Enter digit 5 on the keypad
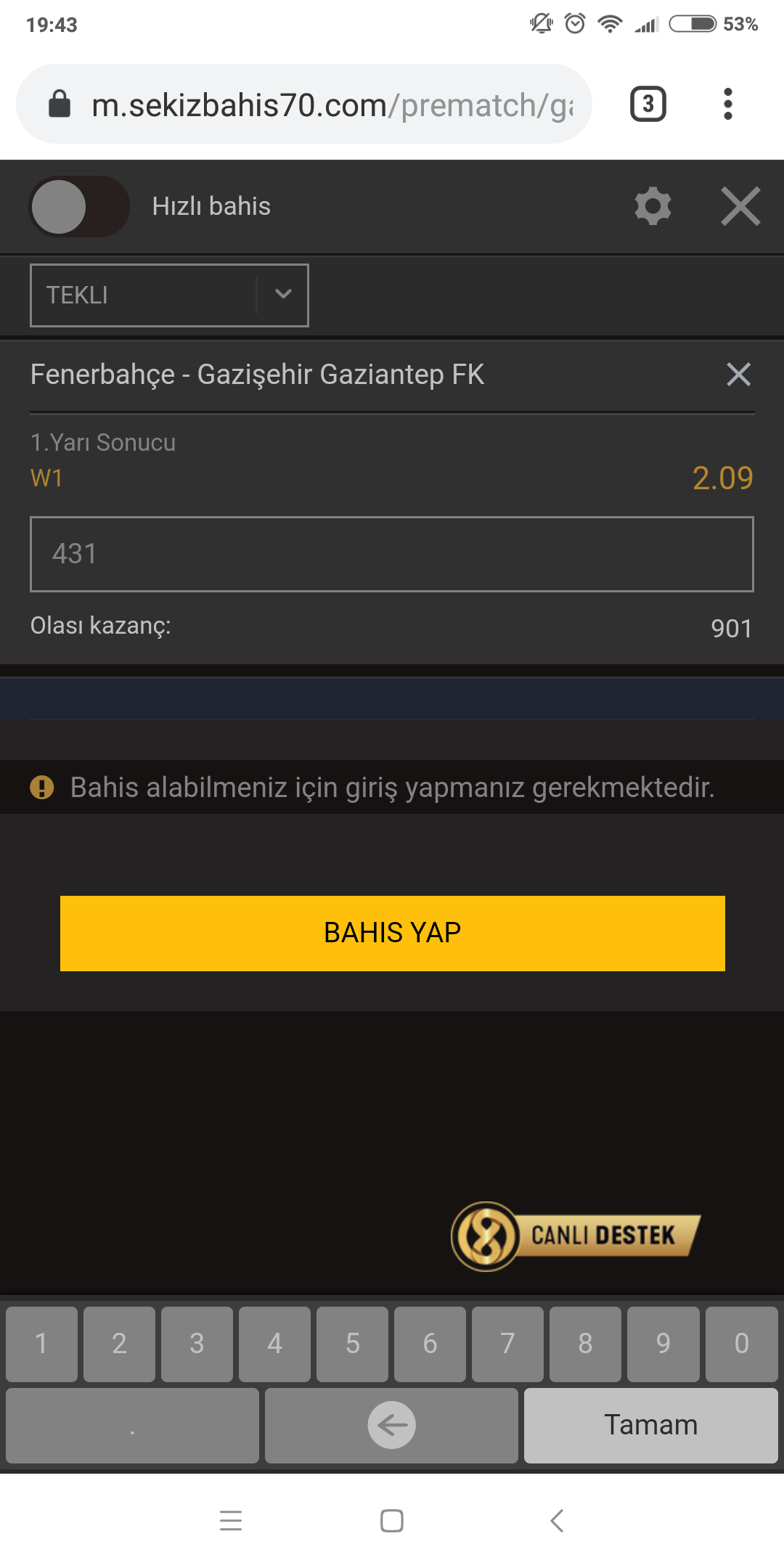 [353, 1344]
